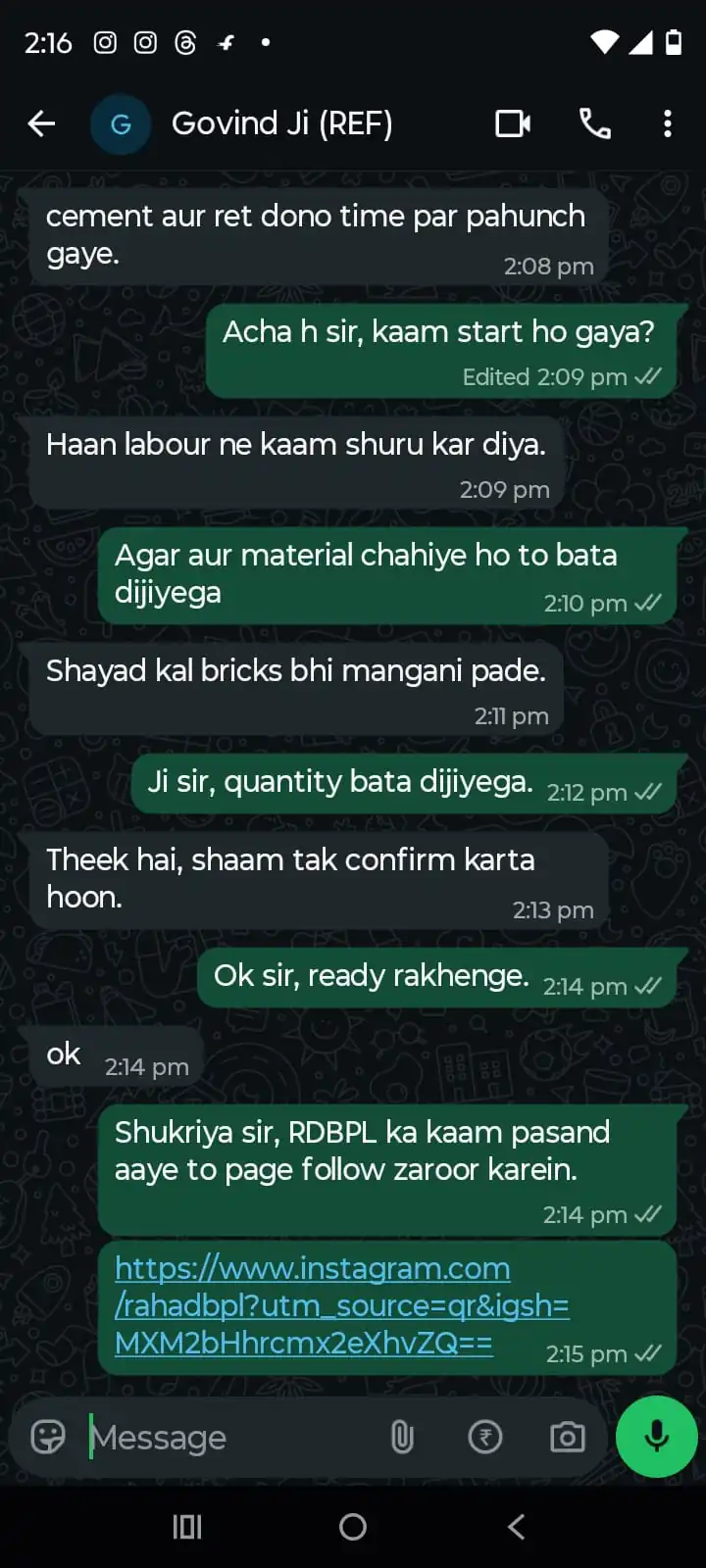The image size is (706, 1568).
Task: Open the recent apps view
Action: coord(187,1527)
